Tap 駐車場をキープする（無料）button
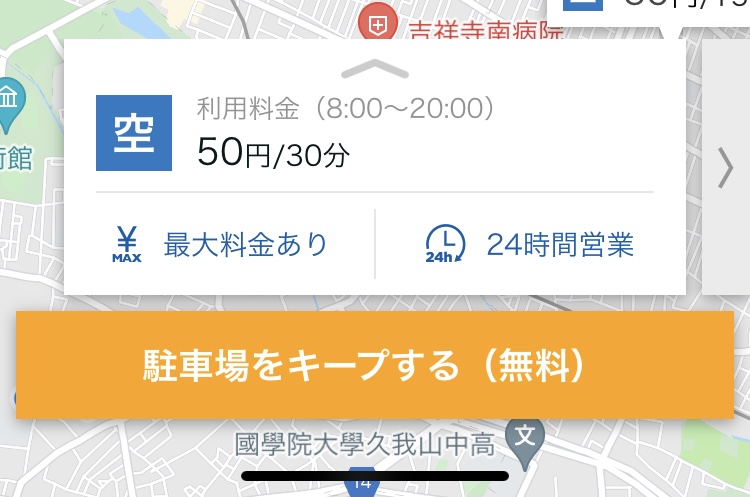The height and width of the screenshot is (497, 750). [x=374, y=365]
